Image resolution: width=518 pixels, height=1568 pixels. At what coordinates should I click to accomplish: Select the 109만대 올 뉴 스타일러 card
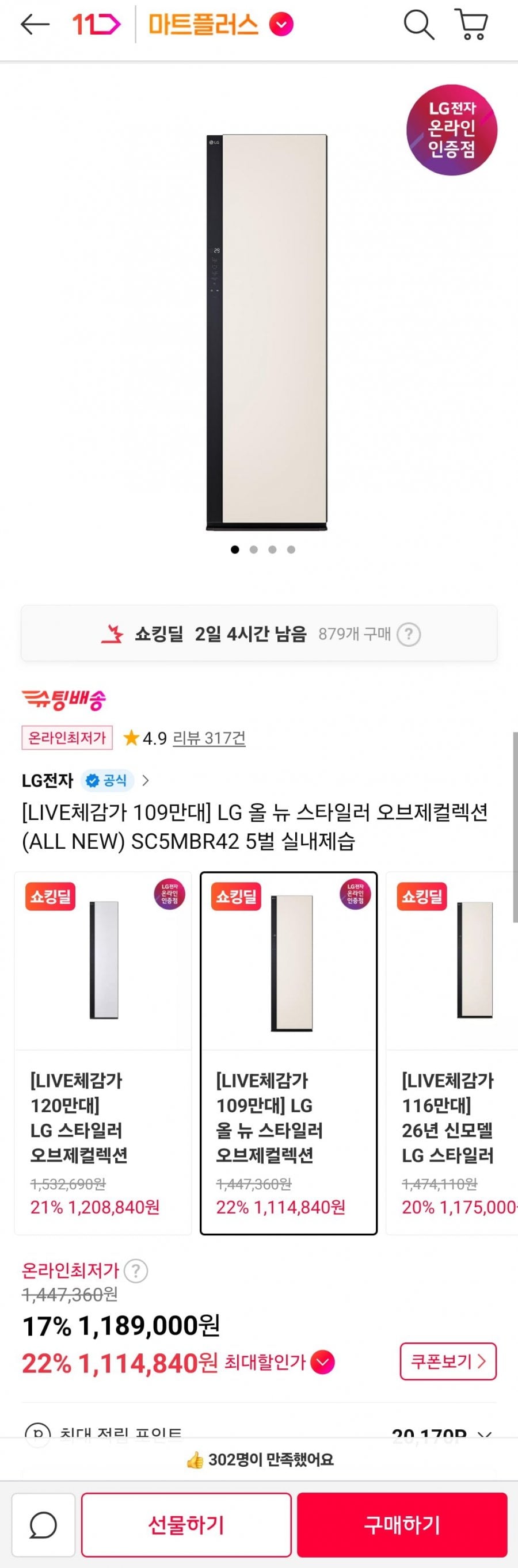point(288,1044)
